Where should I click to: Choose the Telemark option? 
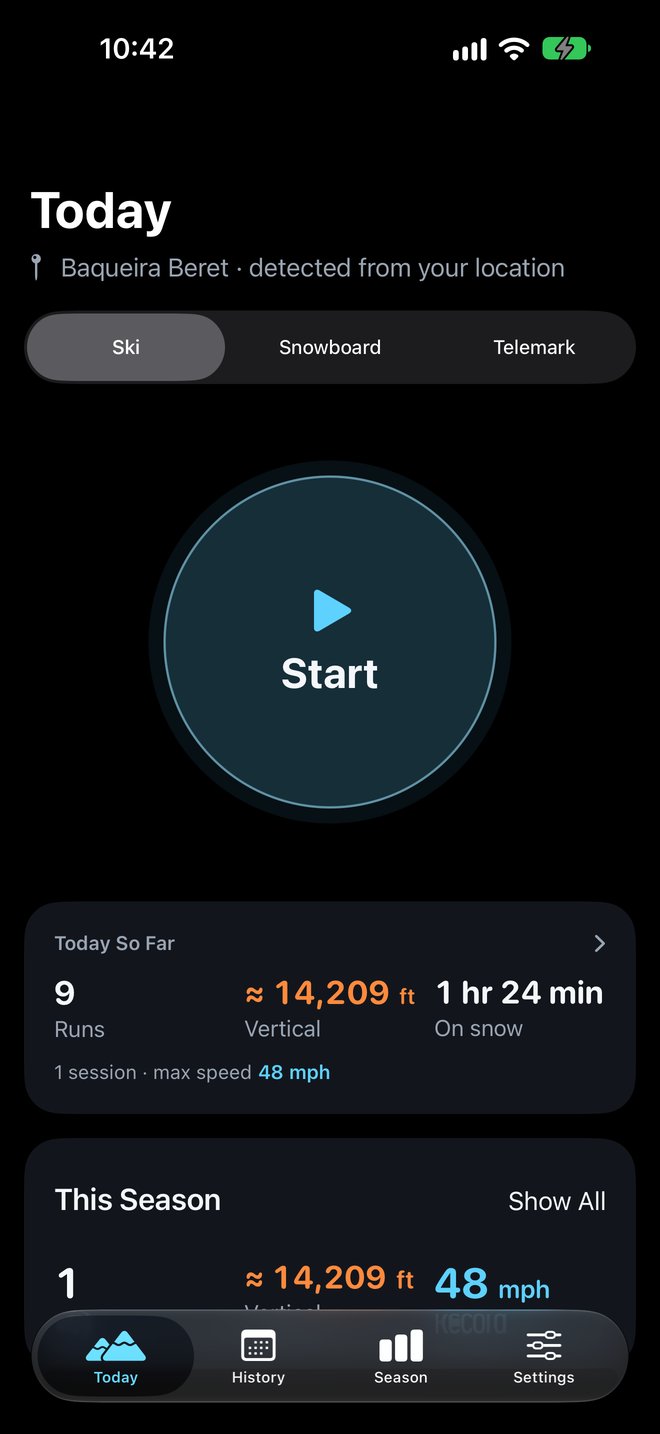[534, 347]
